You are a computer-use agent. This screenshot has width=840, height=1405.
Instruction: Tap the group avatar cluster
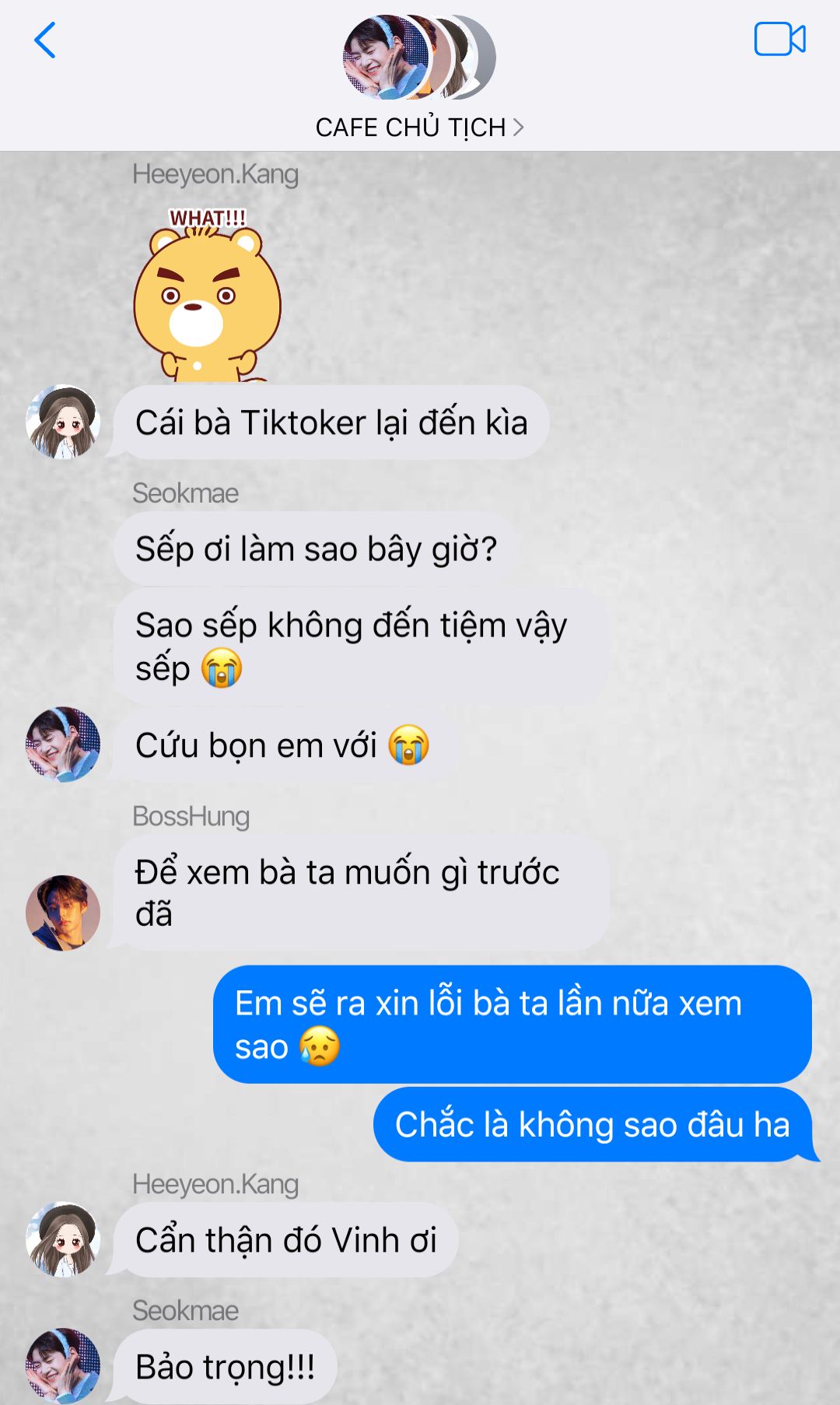click(x=418, y=58)
